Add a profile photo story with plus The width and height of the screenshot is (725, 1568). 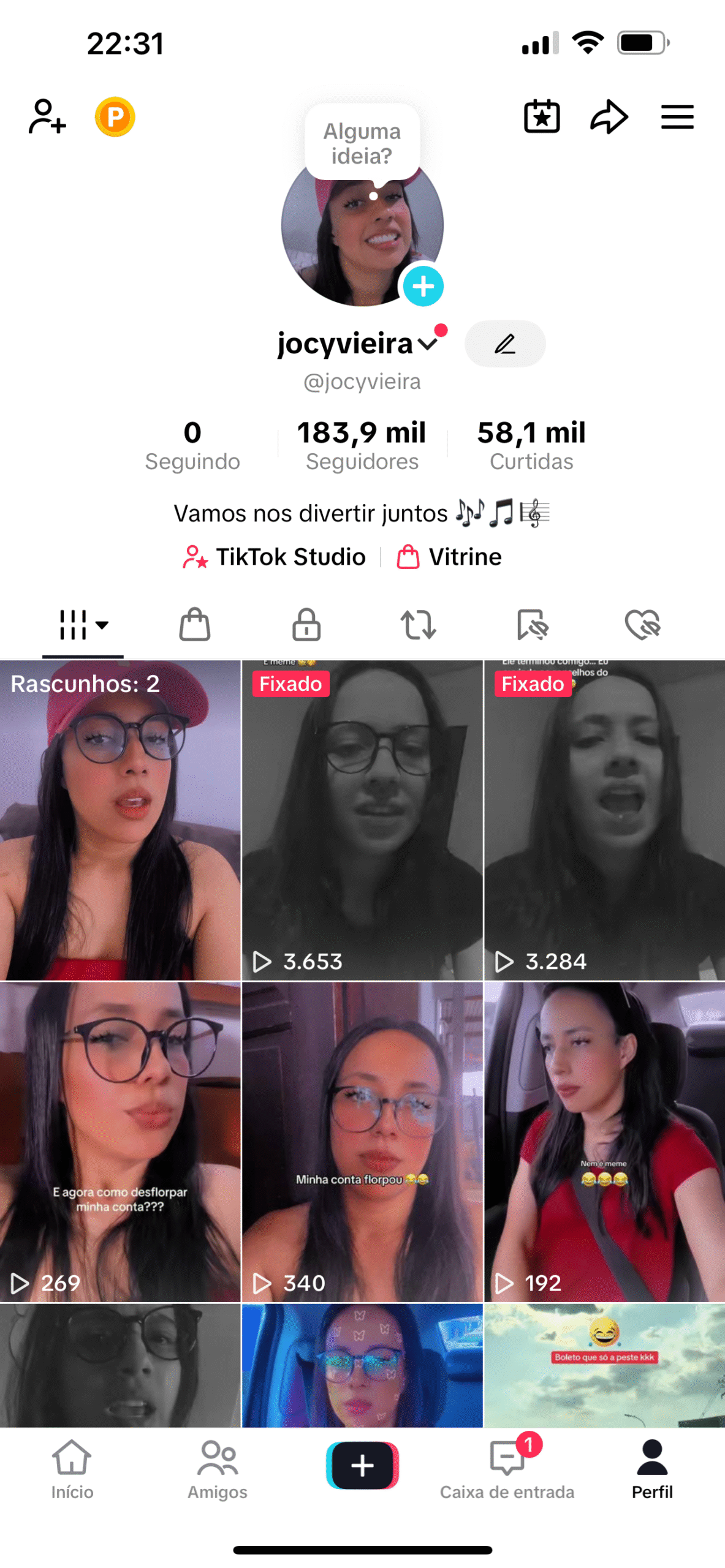point(423,286)
